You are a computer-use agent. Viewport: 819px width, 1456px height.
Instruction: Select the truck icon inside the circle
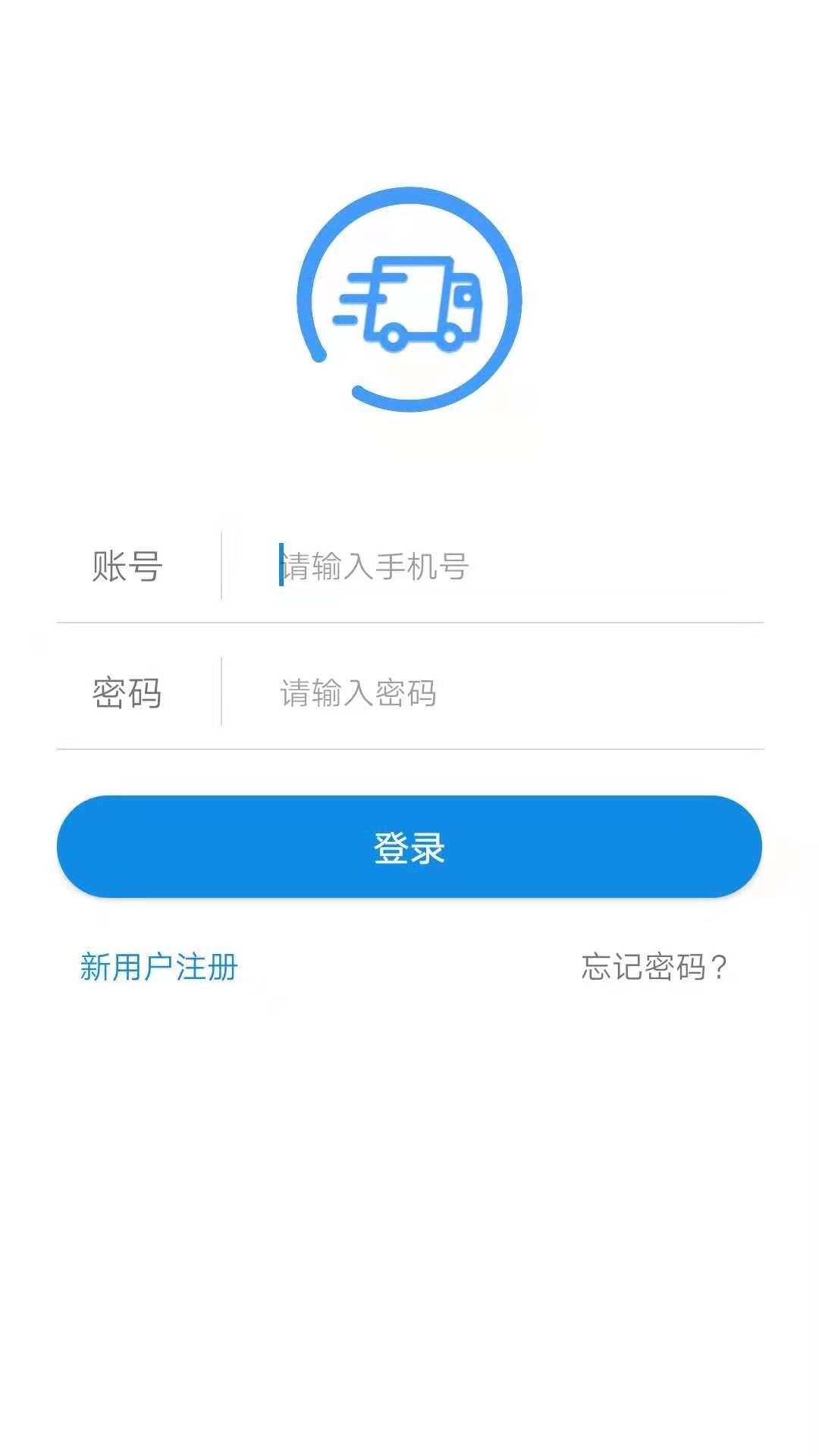coord(409,303)
